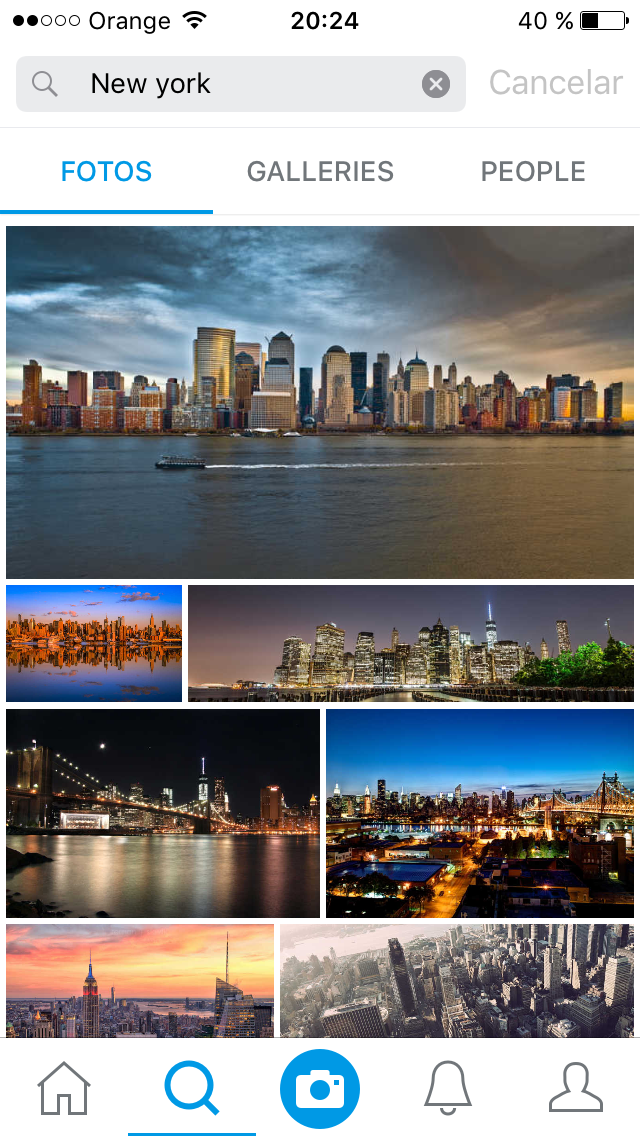
Task: Open the pink sunset Empire State photo
Action: (x=140, y=980)
